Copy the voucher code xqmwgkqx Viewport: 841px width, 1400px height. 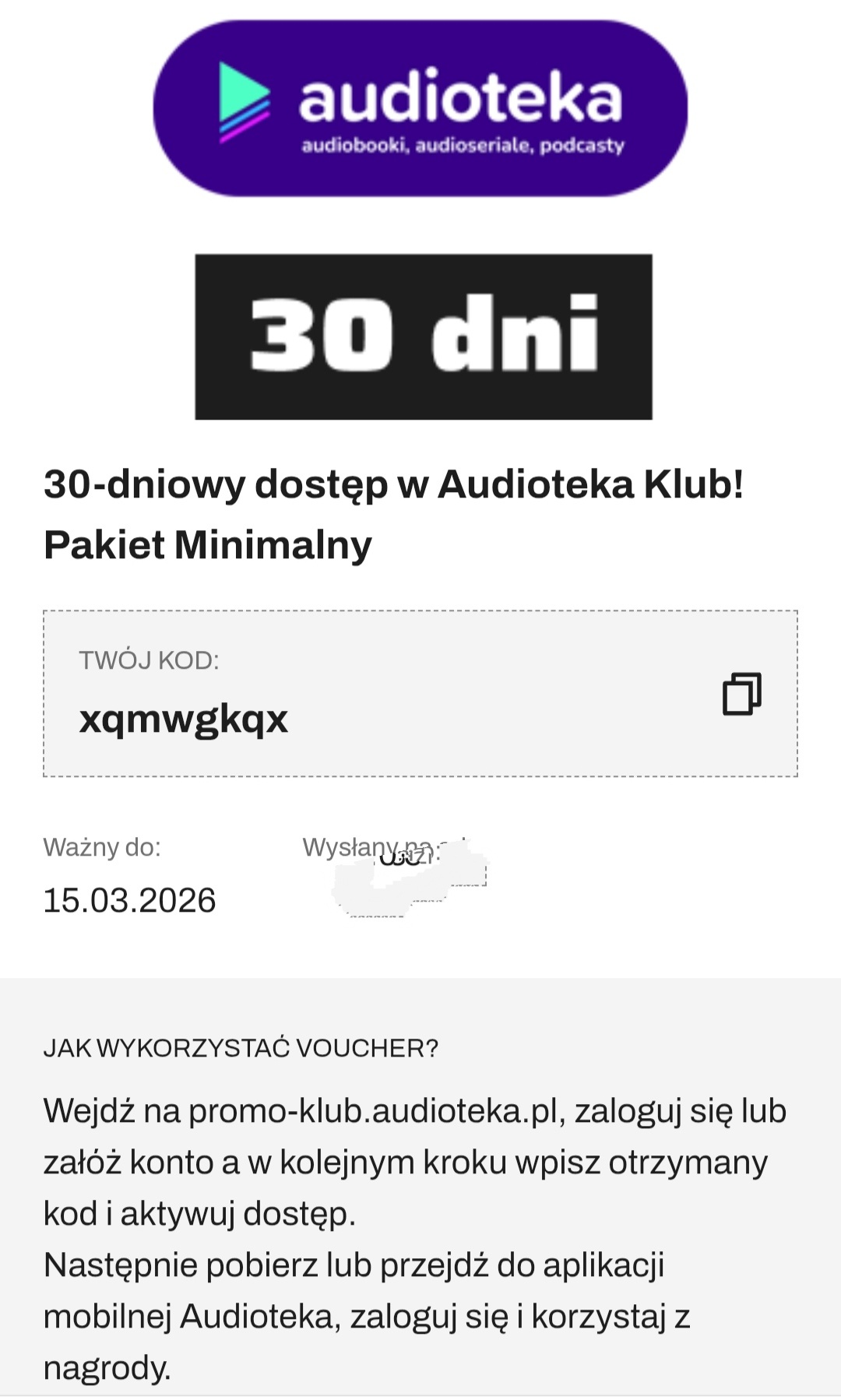[741, 694]
